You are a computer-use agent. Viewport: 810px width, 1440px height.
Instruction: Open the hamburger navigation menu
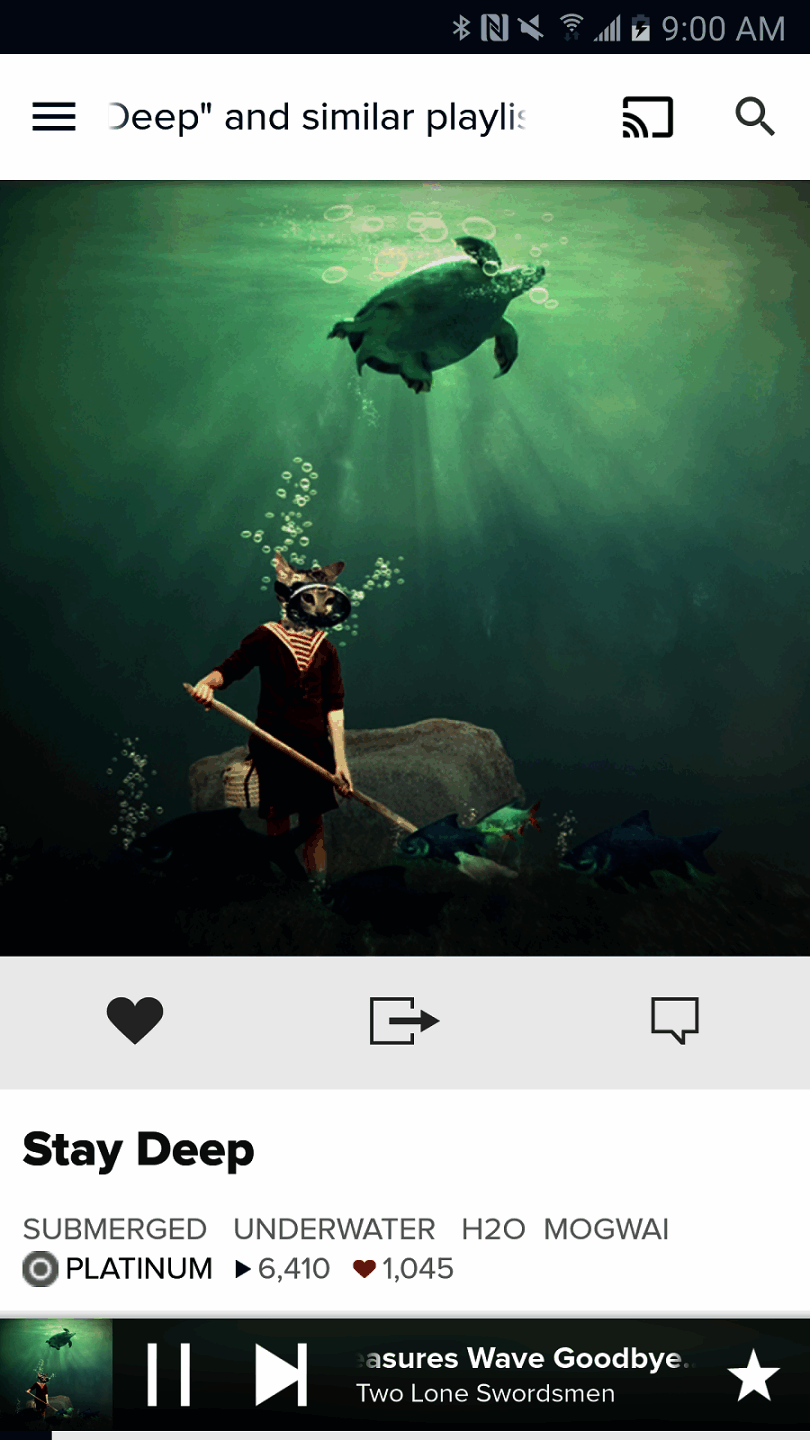[x=54, y=118]
